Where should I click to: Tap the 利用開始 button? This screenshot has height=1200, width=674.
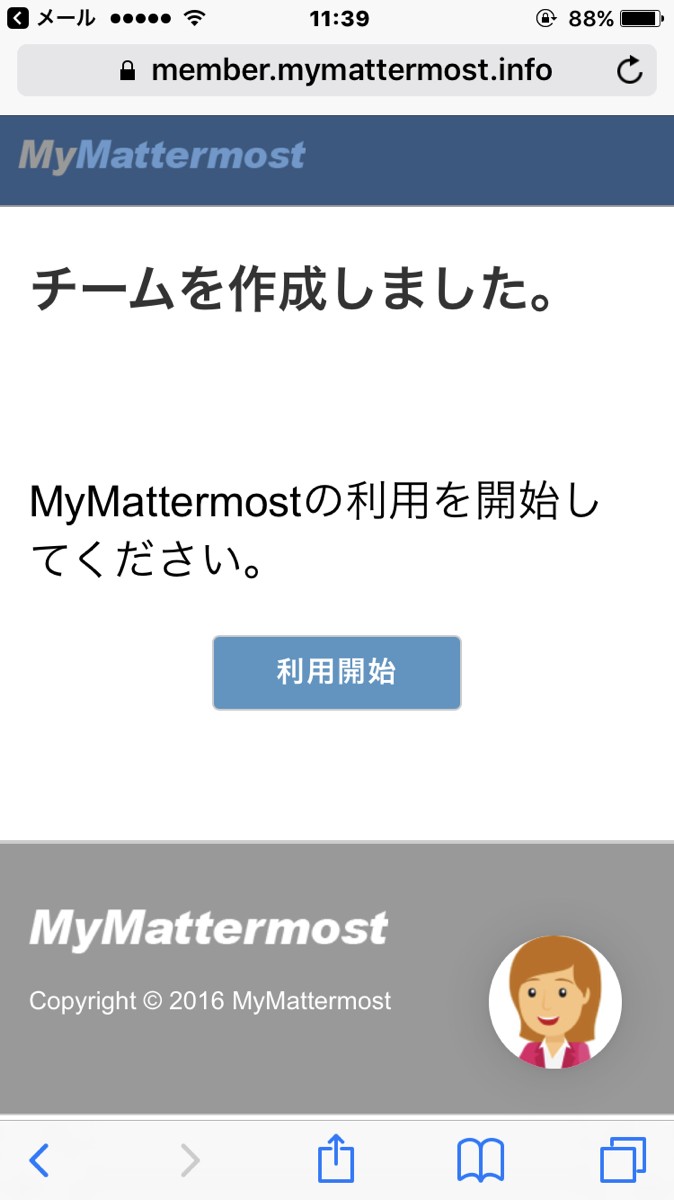click(336, 673)
